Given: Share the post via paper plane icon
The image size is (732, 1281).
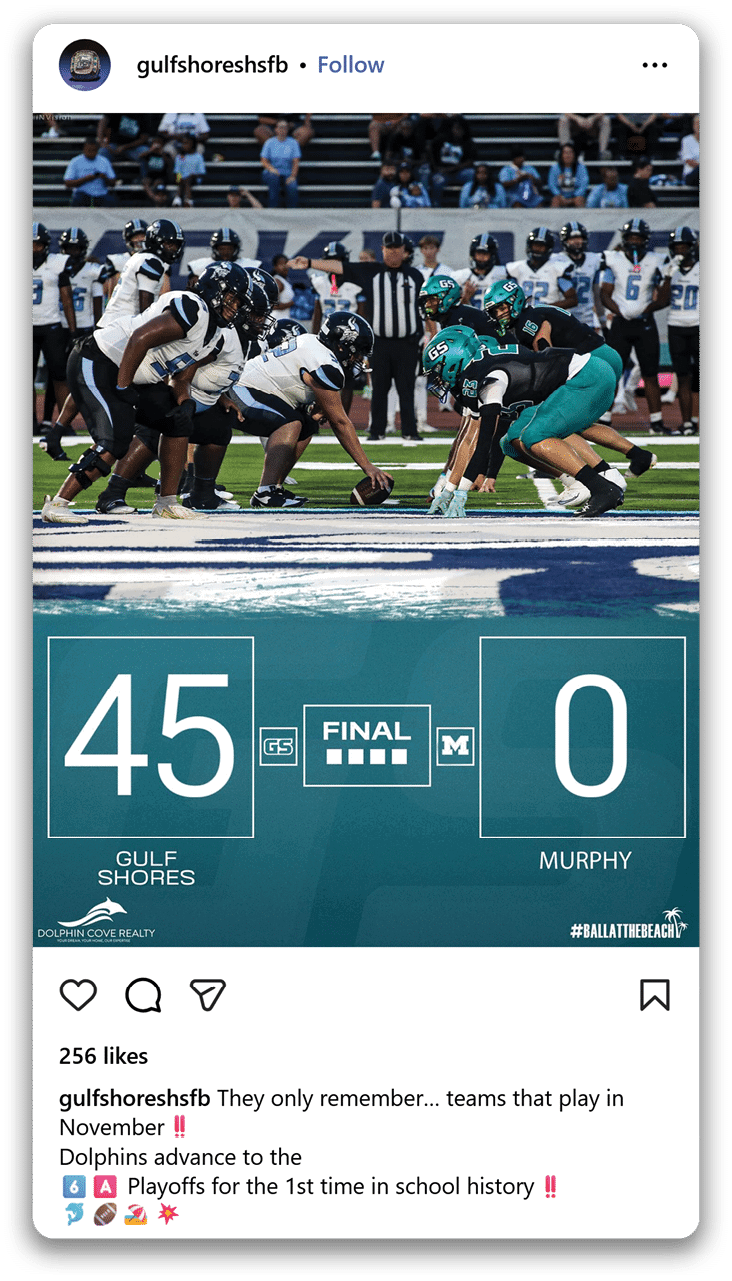Looking at the screenshot, I should (208, 995).
